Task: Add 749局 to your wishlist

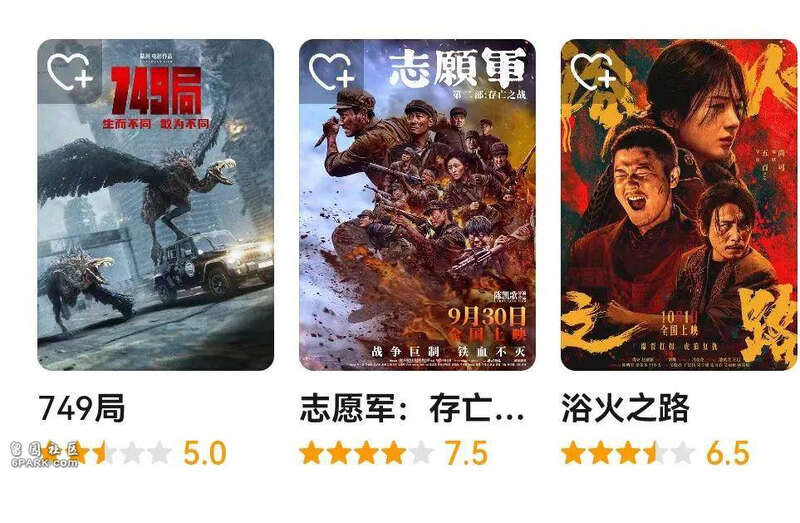Action: tap(70, 71)
